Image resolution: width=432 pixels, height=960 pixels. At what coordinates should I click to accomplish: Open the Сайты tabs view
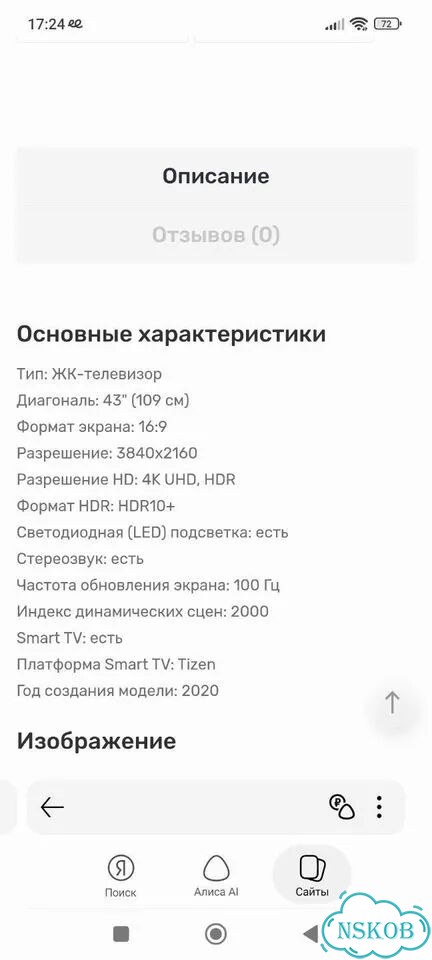tap(312, 877)
